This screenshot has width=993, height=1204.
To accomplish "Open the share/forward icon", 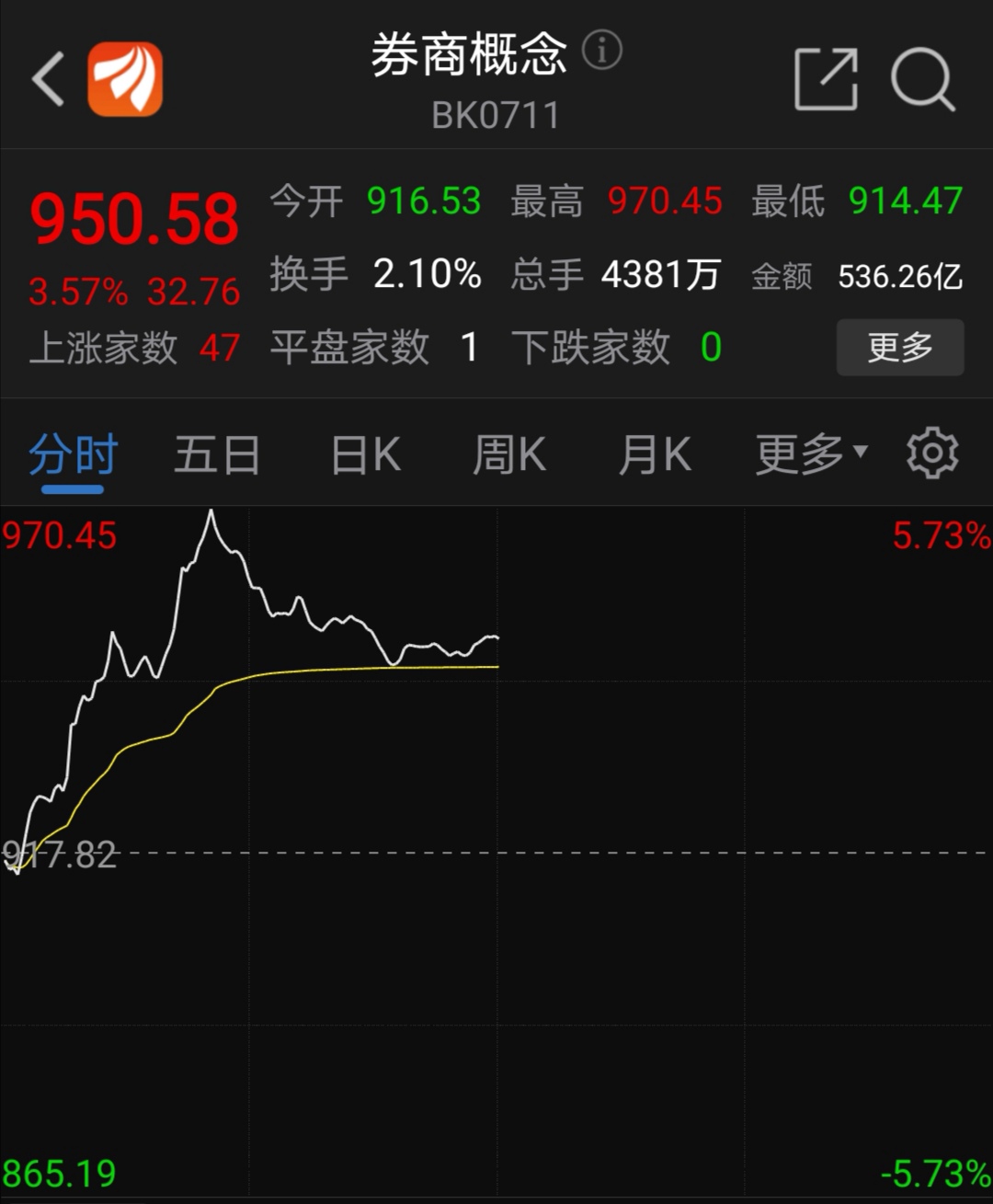I will 825,81.
